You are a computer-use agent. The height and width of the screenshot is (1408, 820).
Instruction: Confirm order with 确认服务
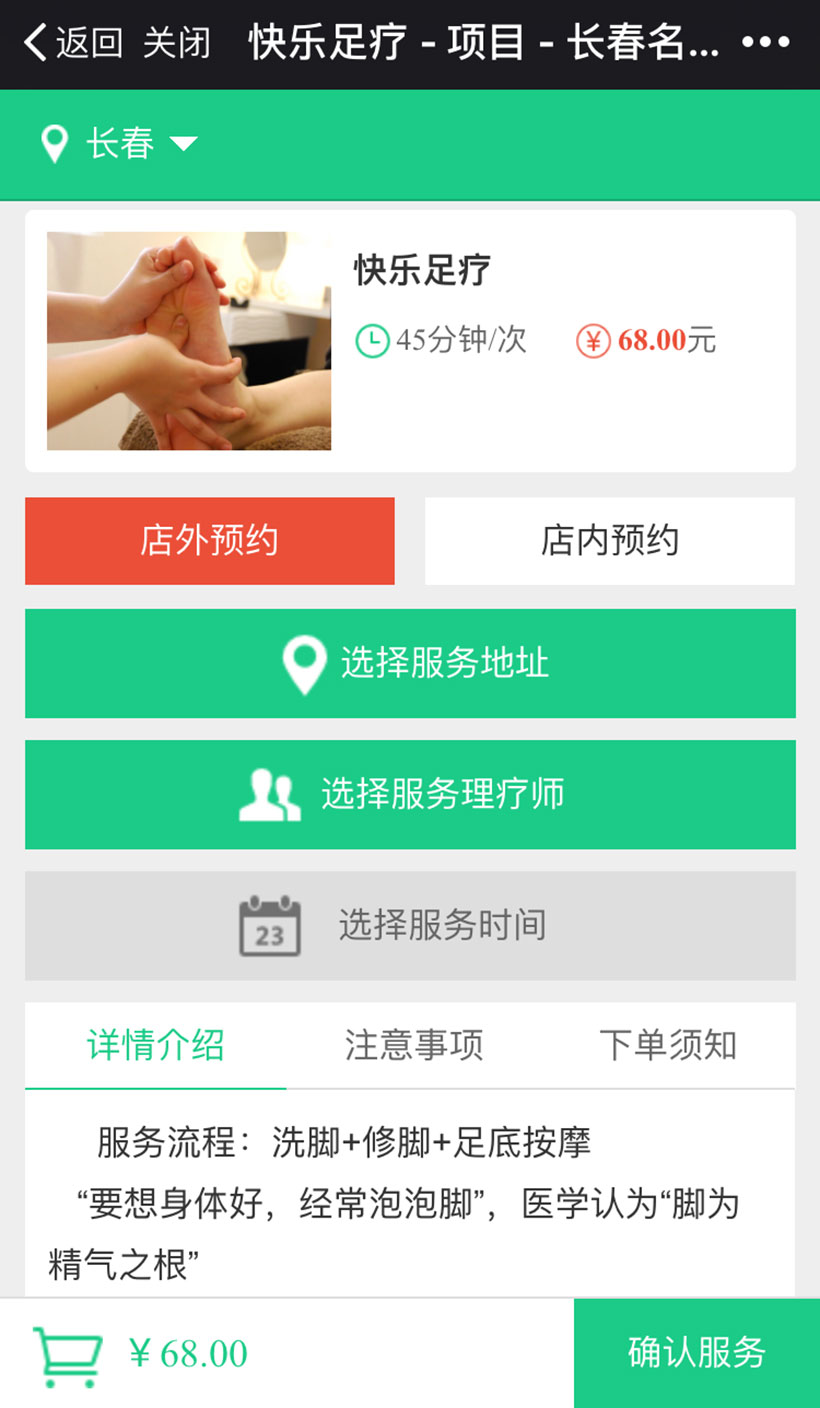pyautogui.click(x=697, y=1353)
